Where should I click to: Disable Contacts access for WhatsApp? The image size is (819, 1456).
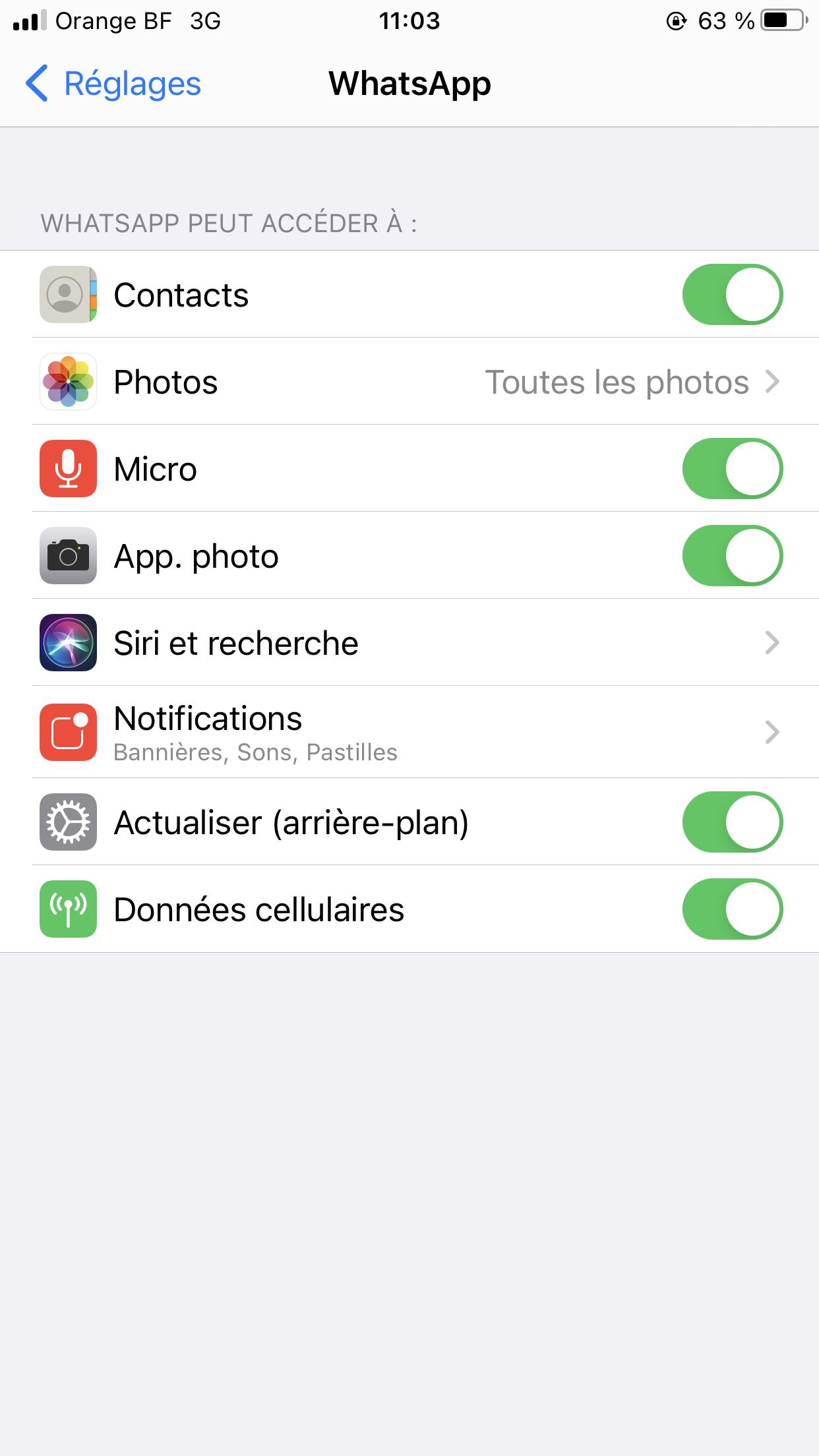tap(732, 295)
